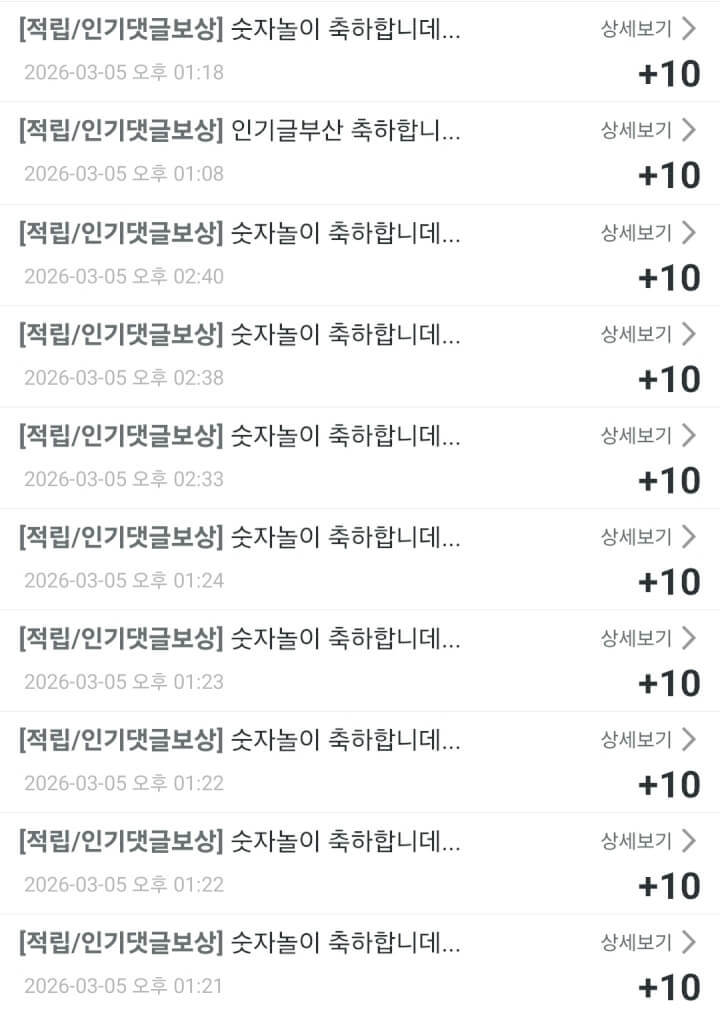This screenshot has width=720, height=1009.
Task: Open 상세보기 for the 오후 01:18 entry
Action: point(647,28)
